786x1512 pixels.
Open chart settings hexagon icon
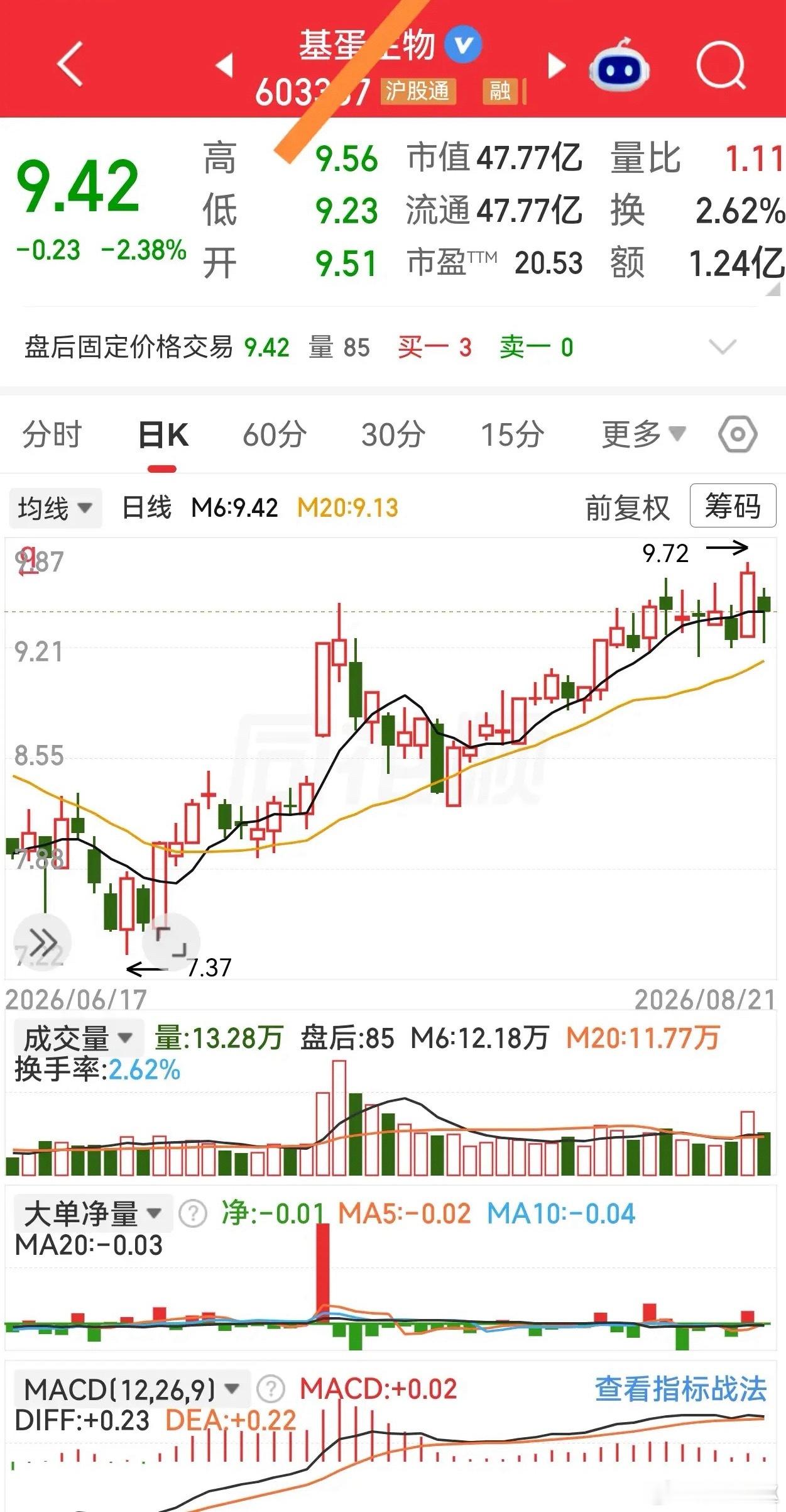738,434
